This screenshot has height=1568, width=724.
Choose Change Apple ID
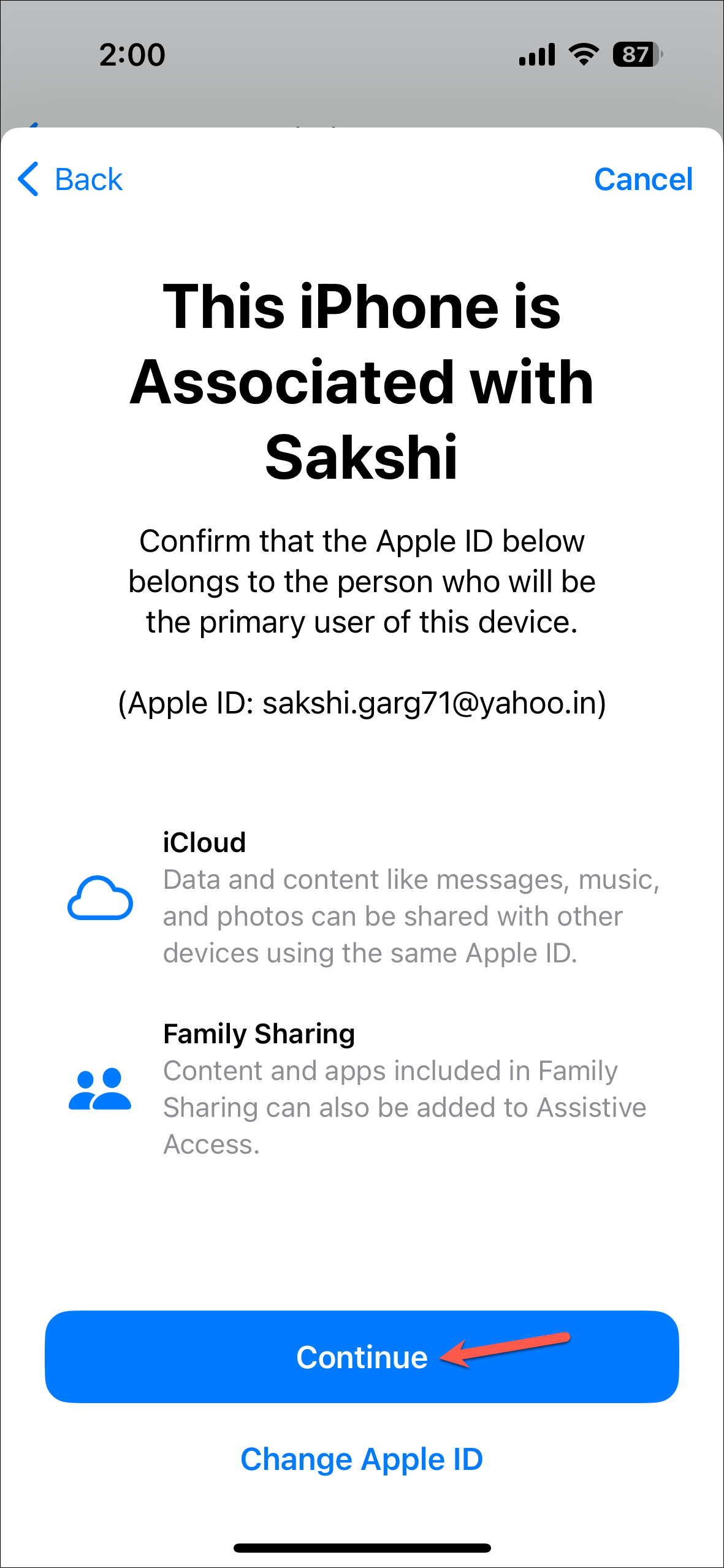(x=362, y=1459)
